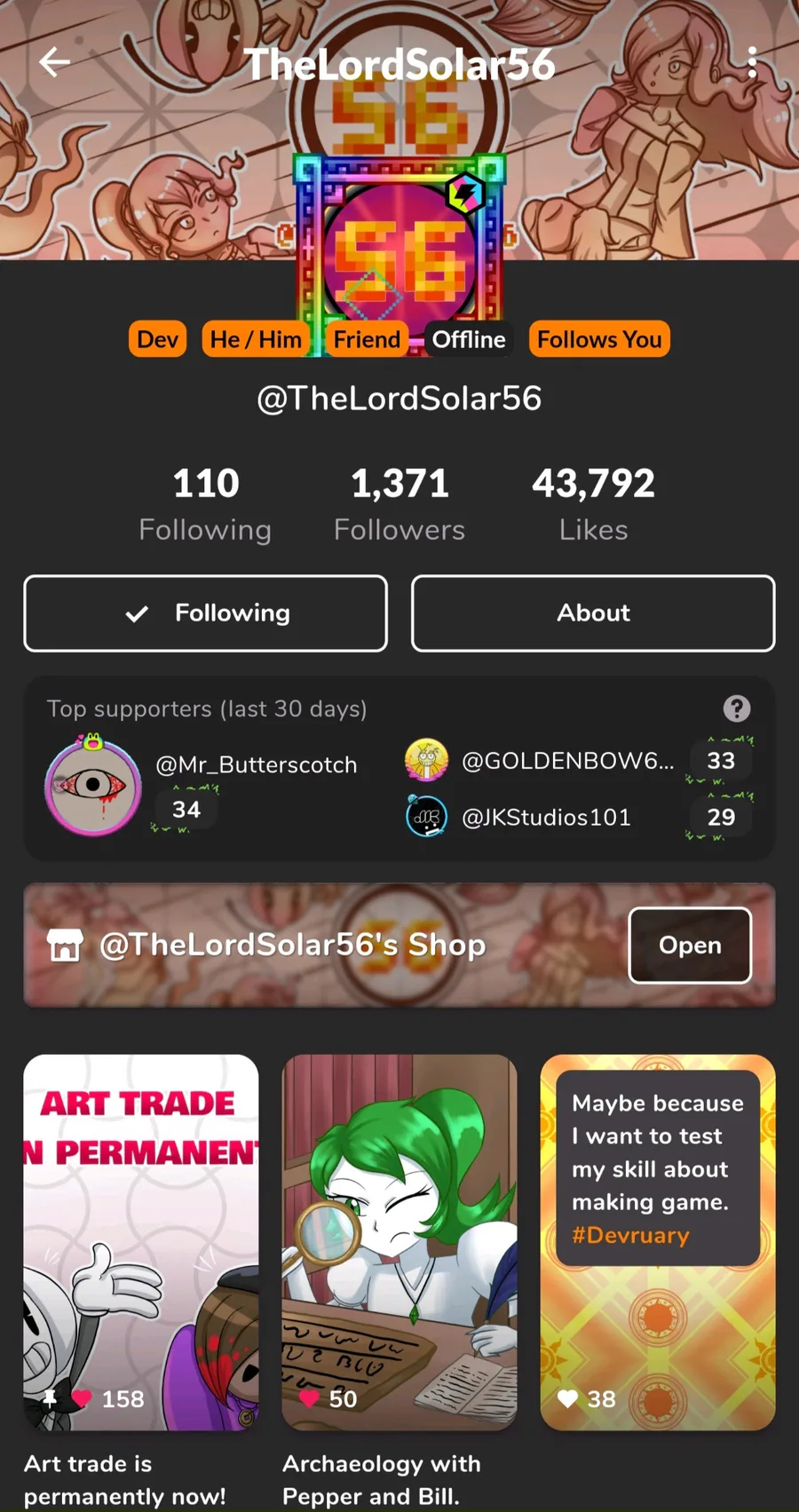Visit supporter @JKStudios101's profile
The image size is (799, 1512).
click(x=545, y=817)
